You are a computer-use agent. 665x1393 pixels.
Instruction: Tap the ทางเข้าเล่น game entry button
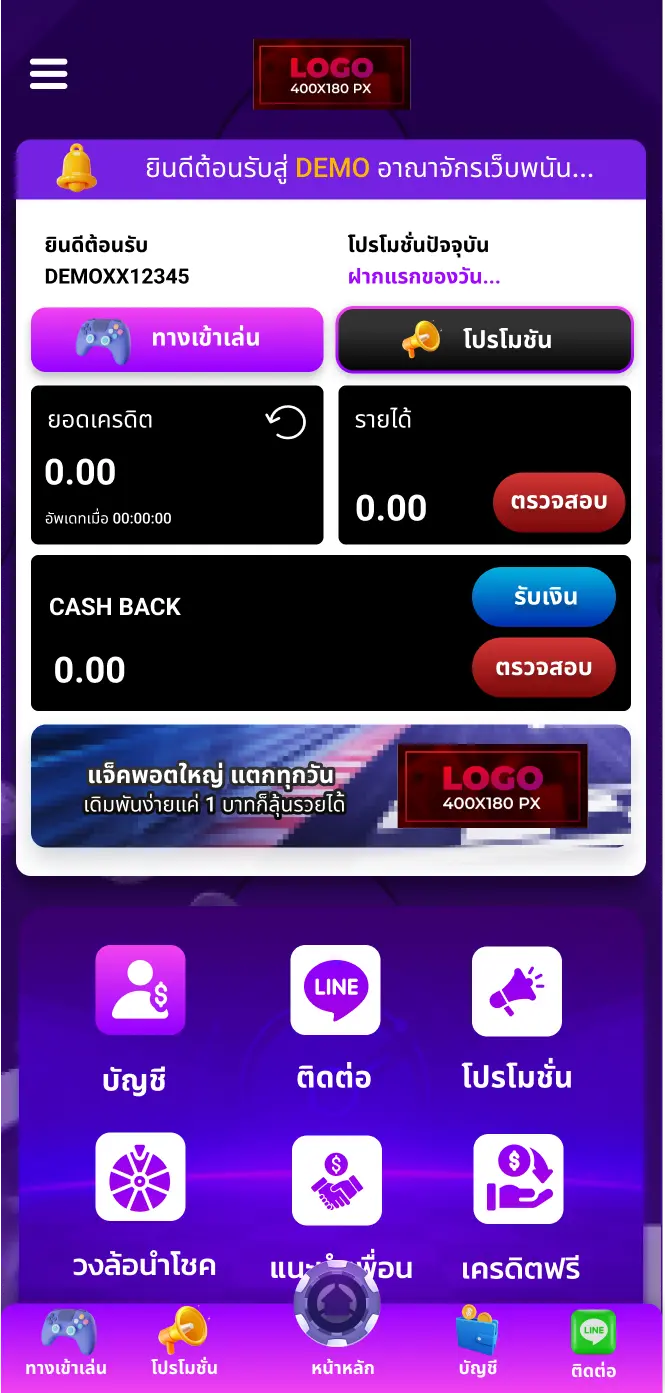(x=177, y=339)
